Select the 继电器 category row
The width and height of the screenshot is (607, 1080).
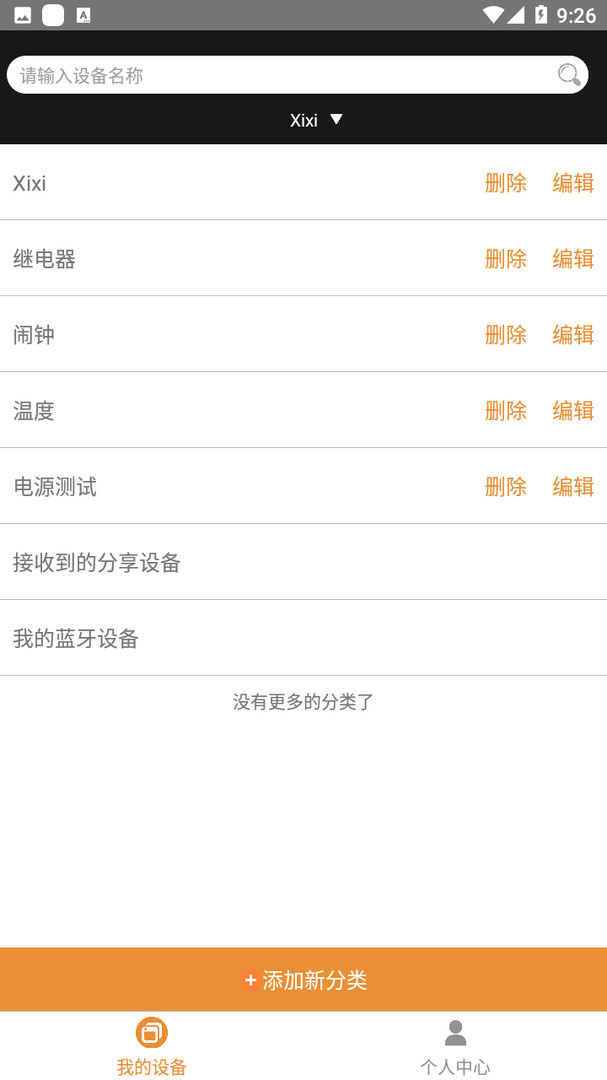coord(200,259)
